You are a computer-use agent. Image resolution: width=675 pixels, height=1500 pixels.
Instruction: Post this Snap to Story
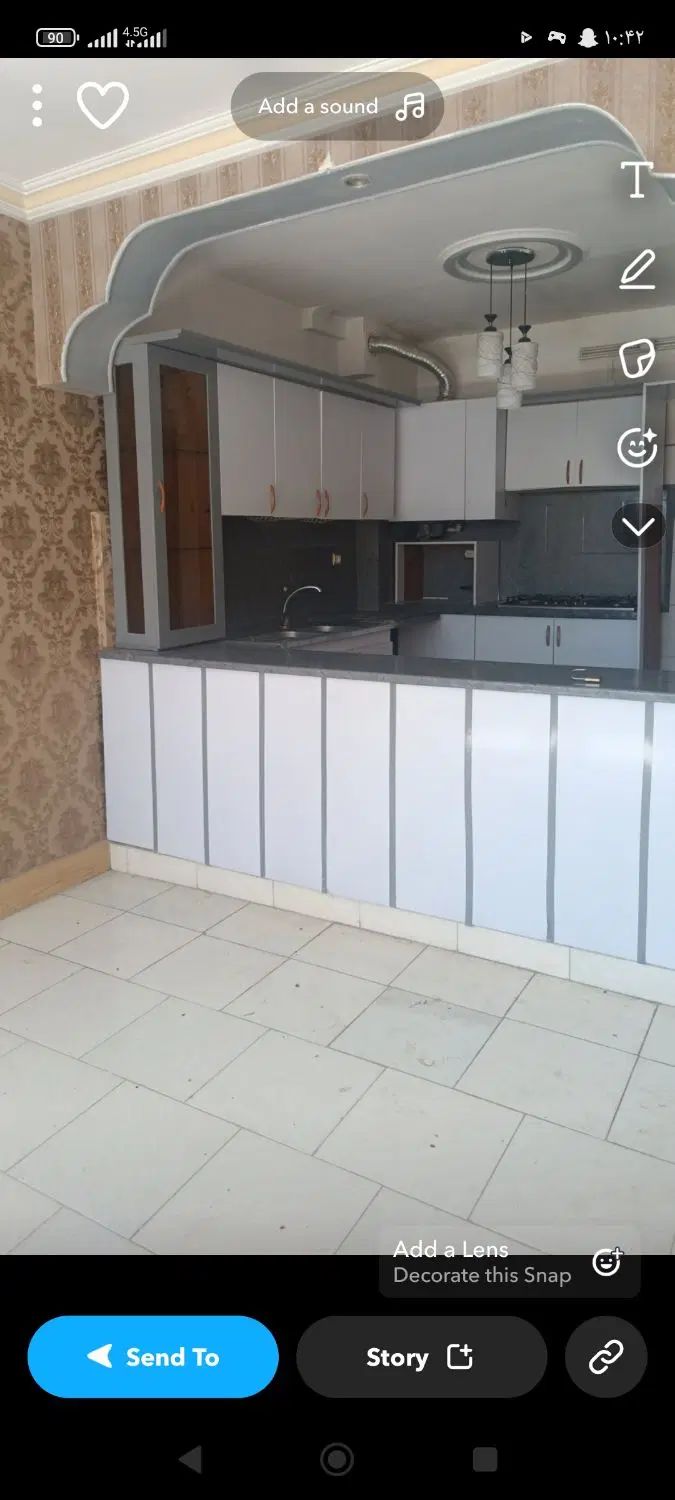tap(421, 1357)
